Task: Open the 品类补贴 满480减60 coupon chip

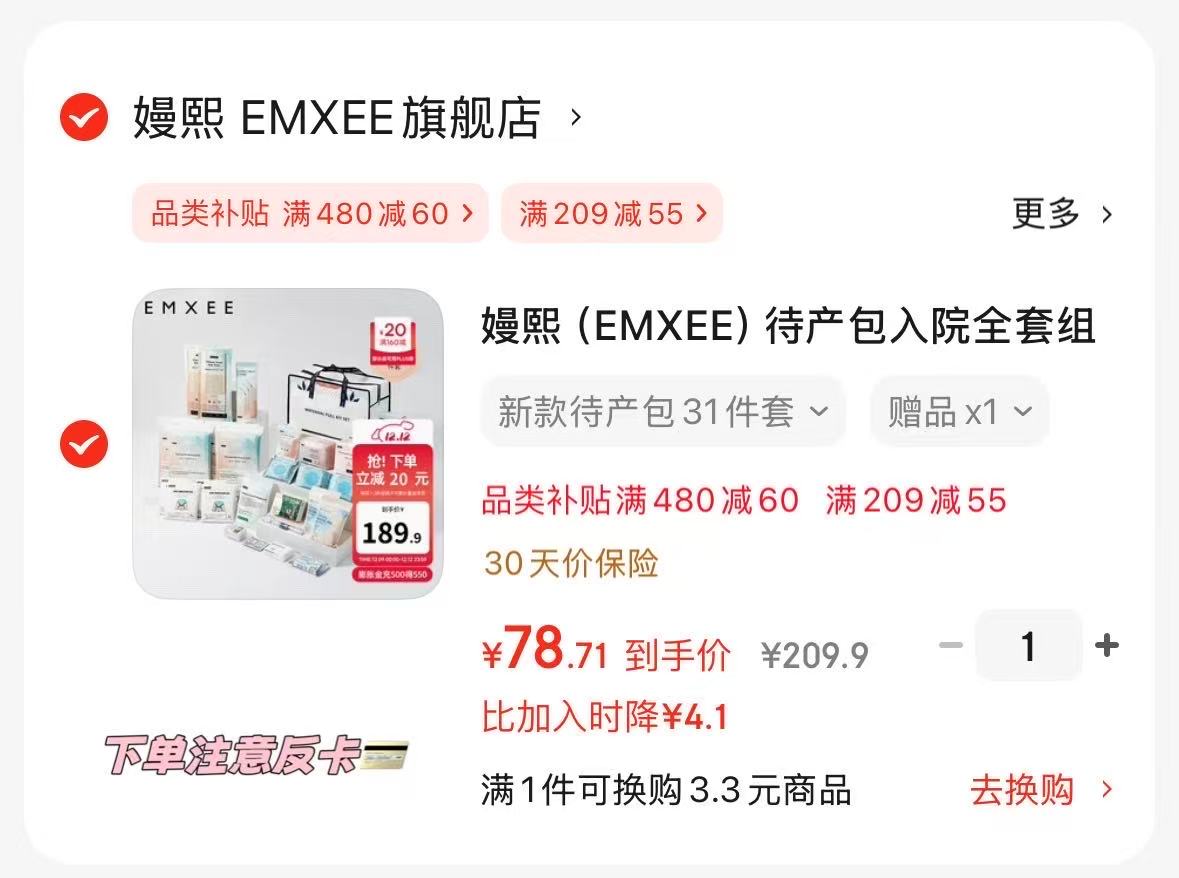Action: pyautogui.click(x=310, y=213)
